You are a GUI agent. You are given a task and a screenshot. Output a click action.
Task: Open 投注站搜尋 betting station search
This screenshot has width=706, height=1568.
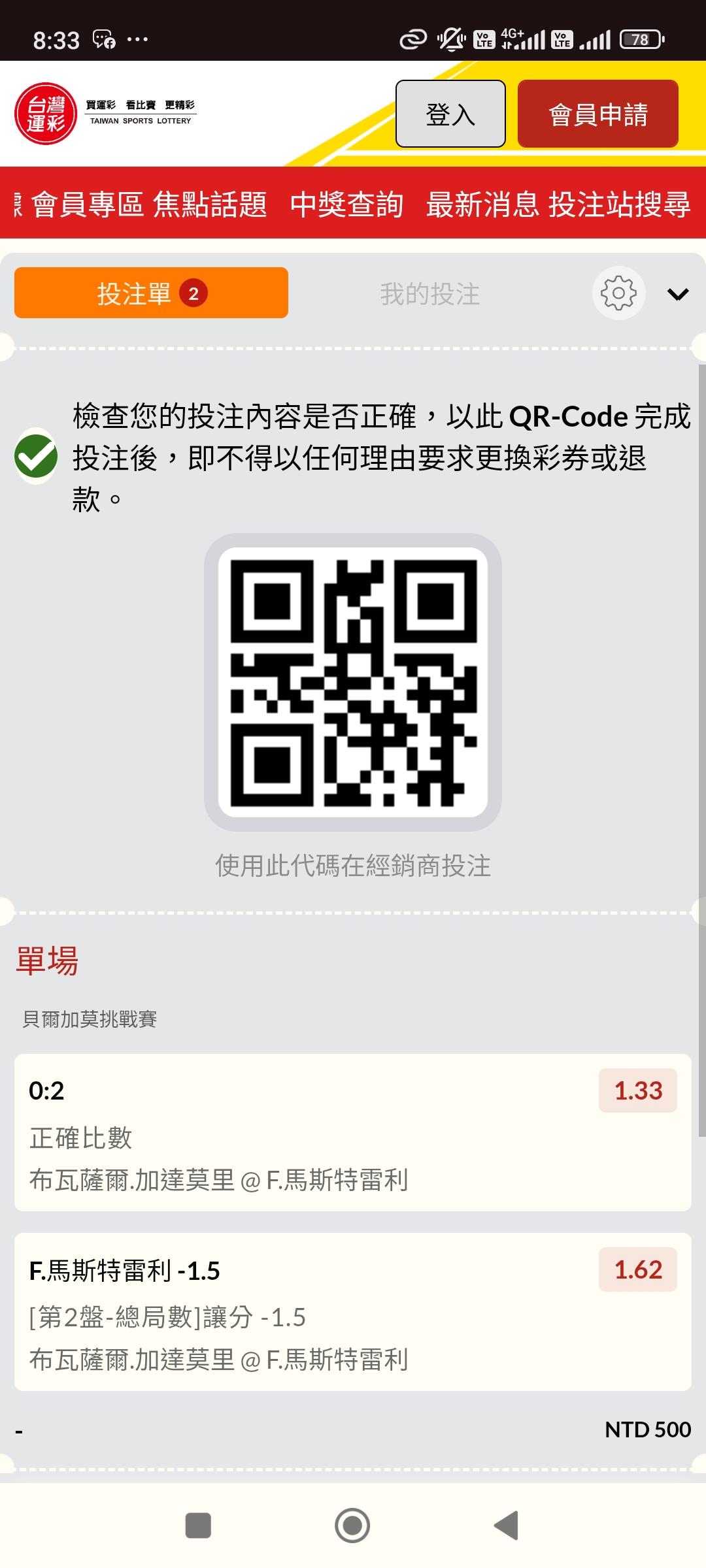[x=620, y=204]
